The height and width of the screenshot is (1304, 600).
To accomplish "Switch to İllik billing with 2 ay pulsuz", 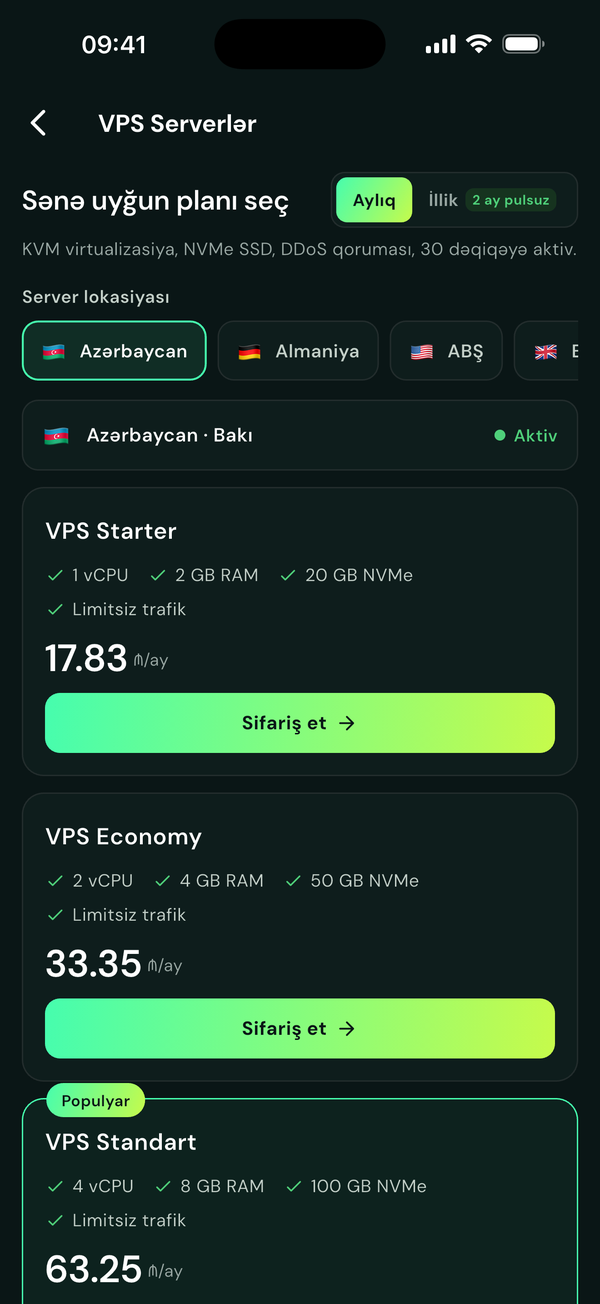I will pyautogui.click(x=491, y=200).
